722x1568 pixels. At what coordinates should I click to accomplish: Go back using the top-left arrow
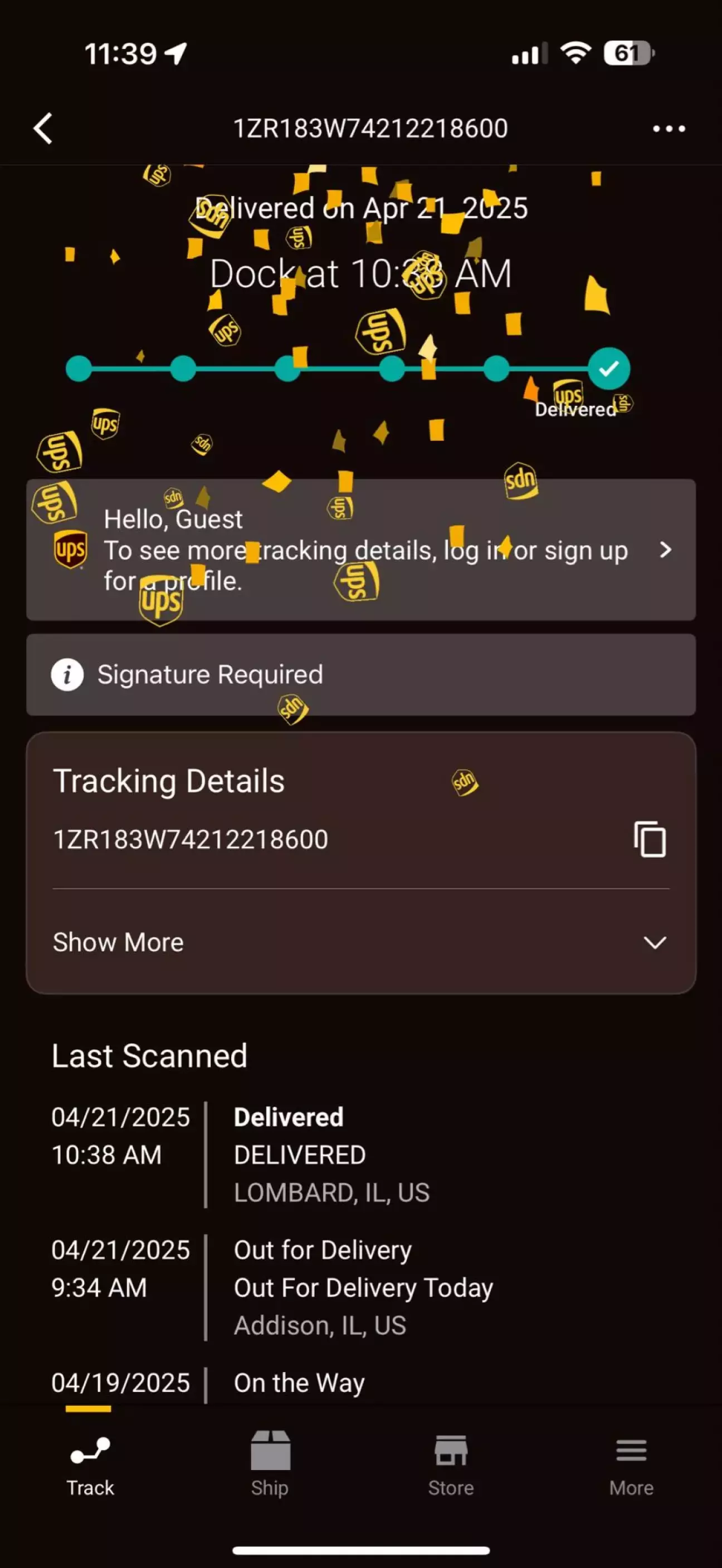[x=42, y=129]
